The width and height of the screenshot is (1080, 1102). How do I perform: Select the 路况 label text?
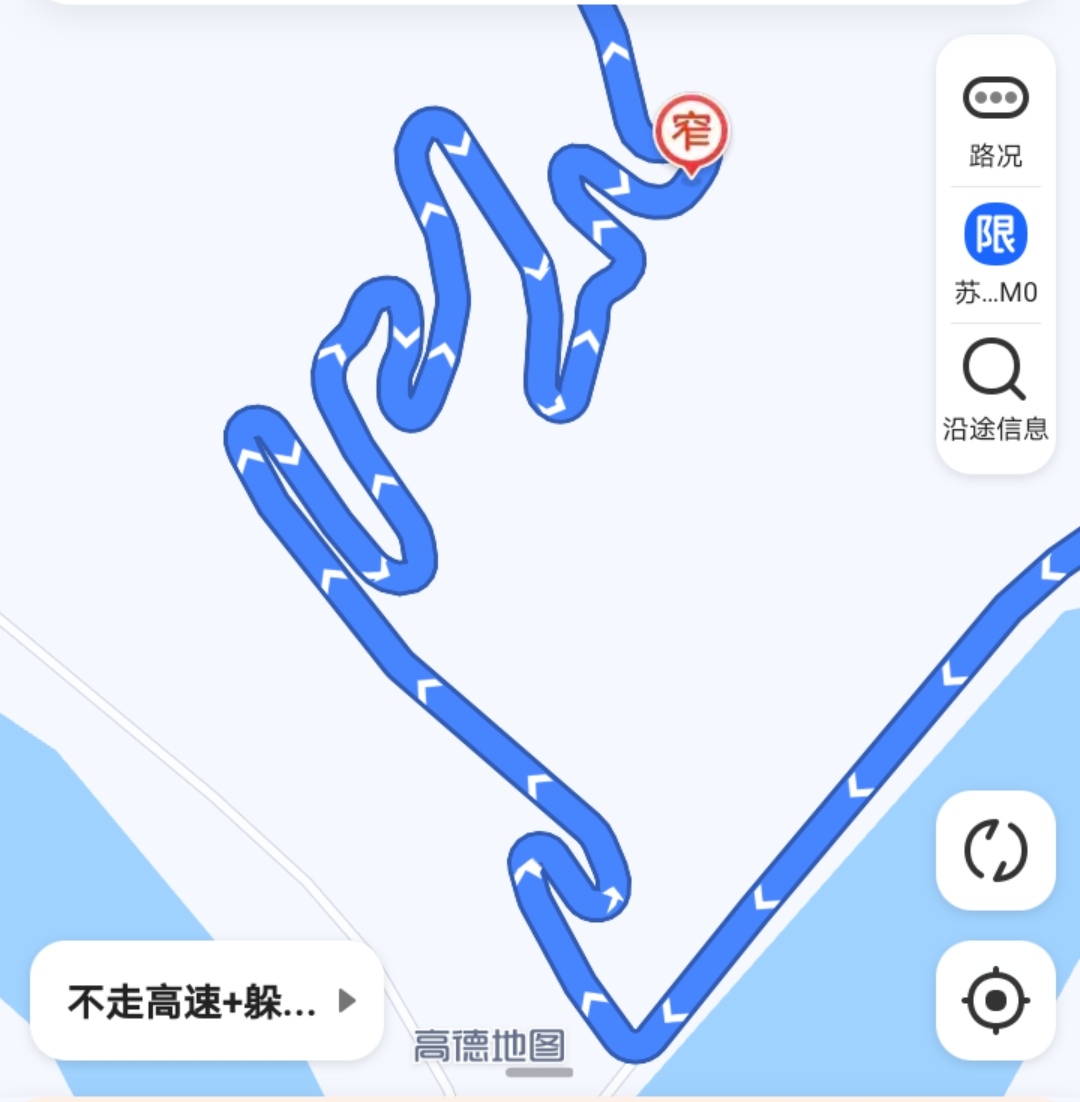pyautogui.click(x=995, y=156)
